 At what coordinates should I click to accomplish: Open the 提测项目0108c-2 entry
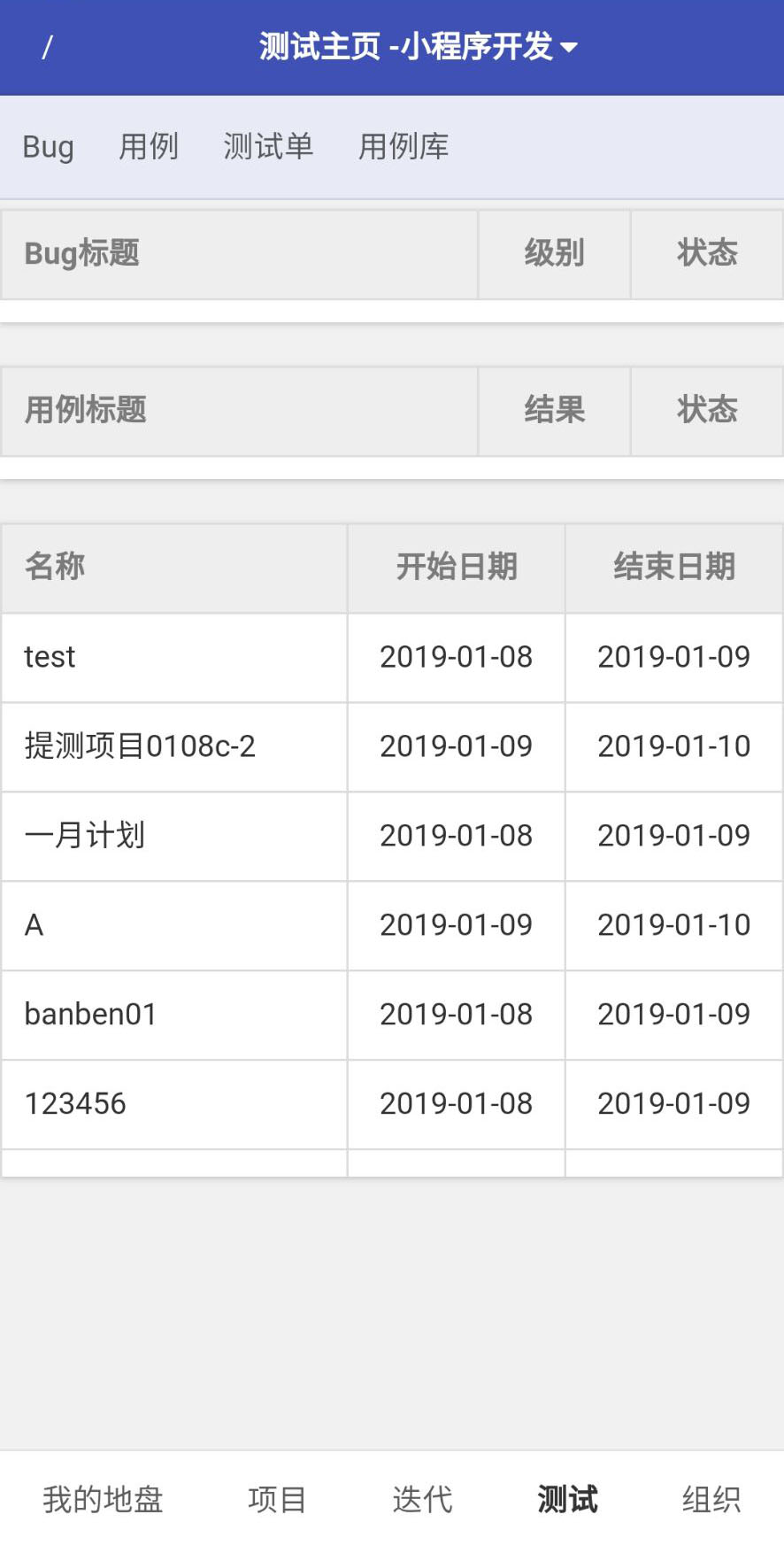tap(392, 746)
